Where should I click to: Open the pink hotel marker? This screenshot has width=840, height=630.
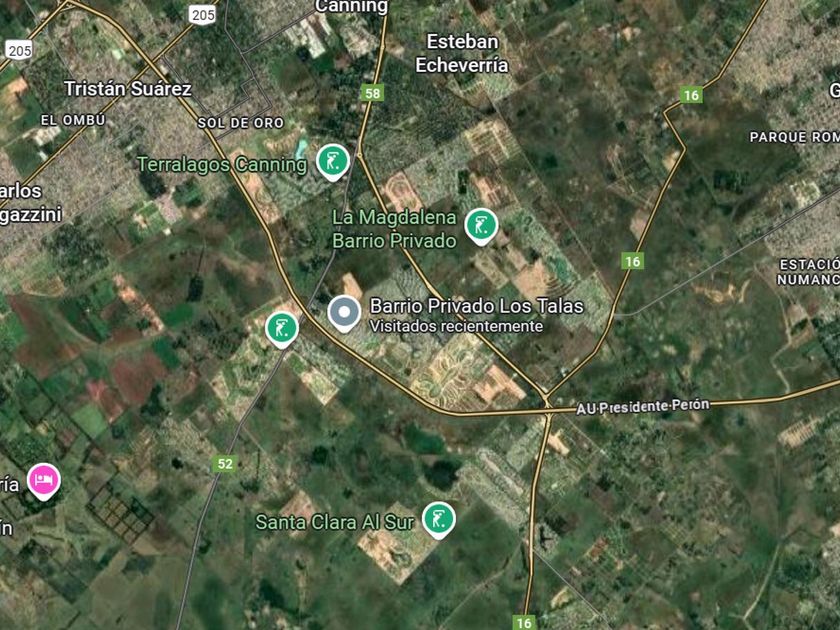coord(44,480)
